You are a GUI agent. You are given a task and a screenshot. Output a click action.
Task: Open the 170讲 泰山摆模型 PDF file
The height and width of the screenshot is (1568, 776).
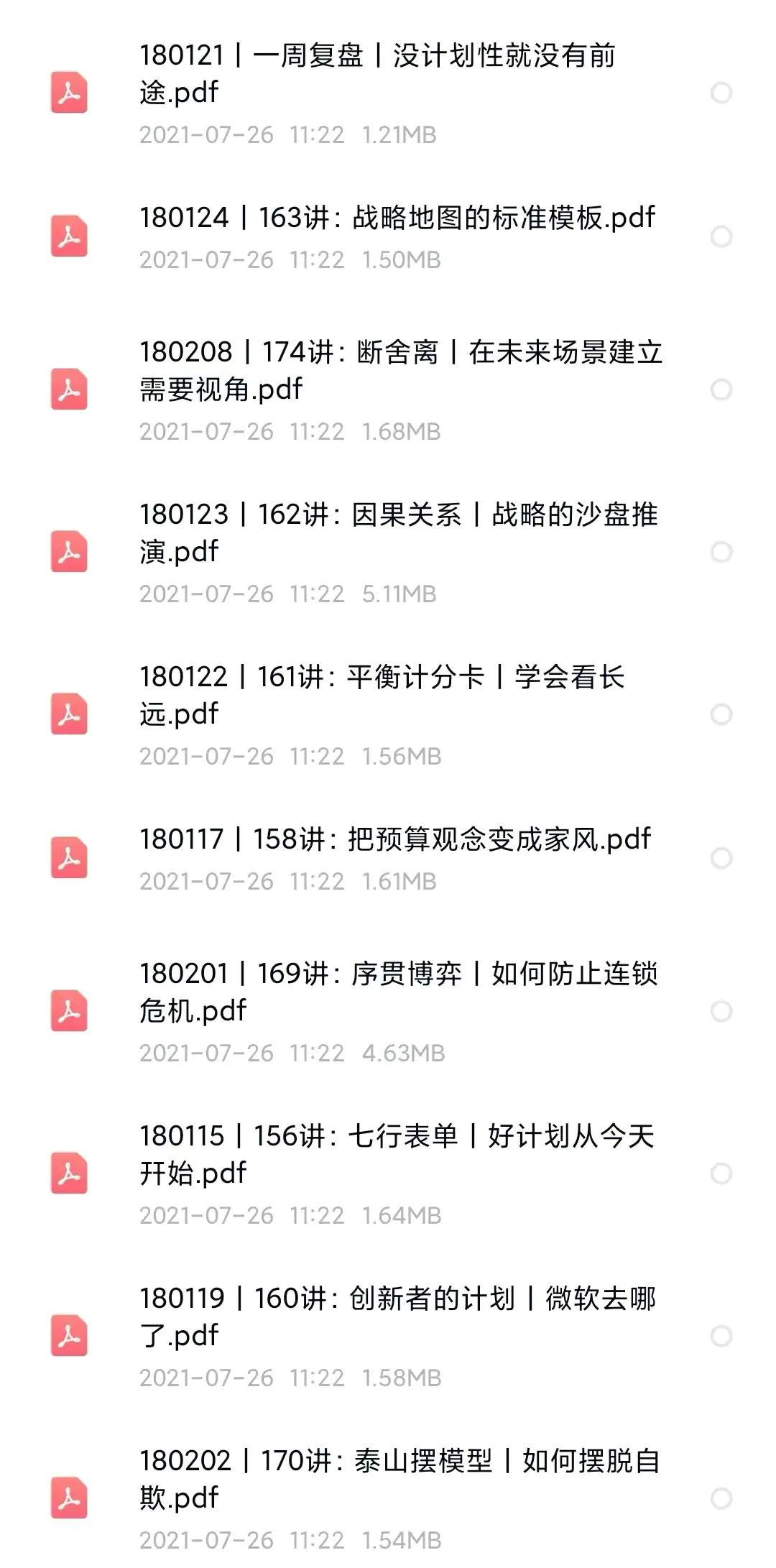coord(399,1479)
